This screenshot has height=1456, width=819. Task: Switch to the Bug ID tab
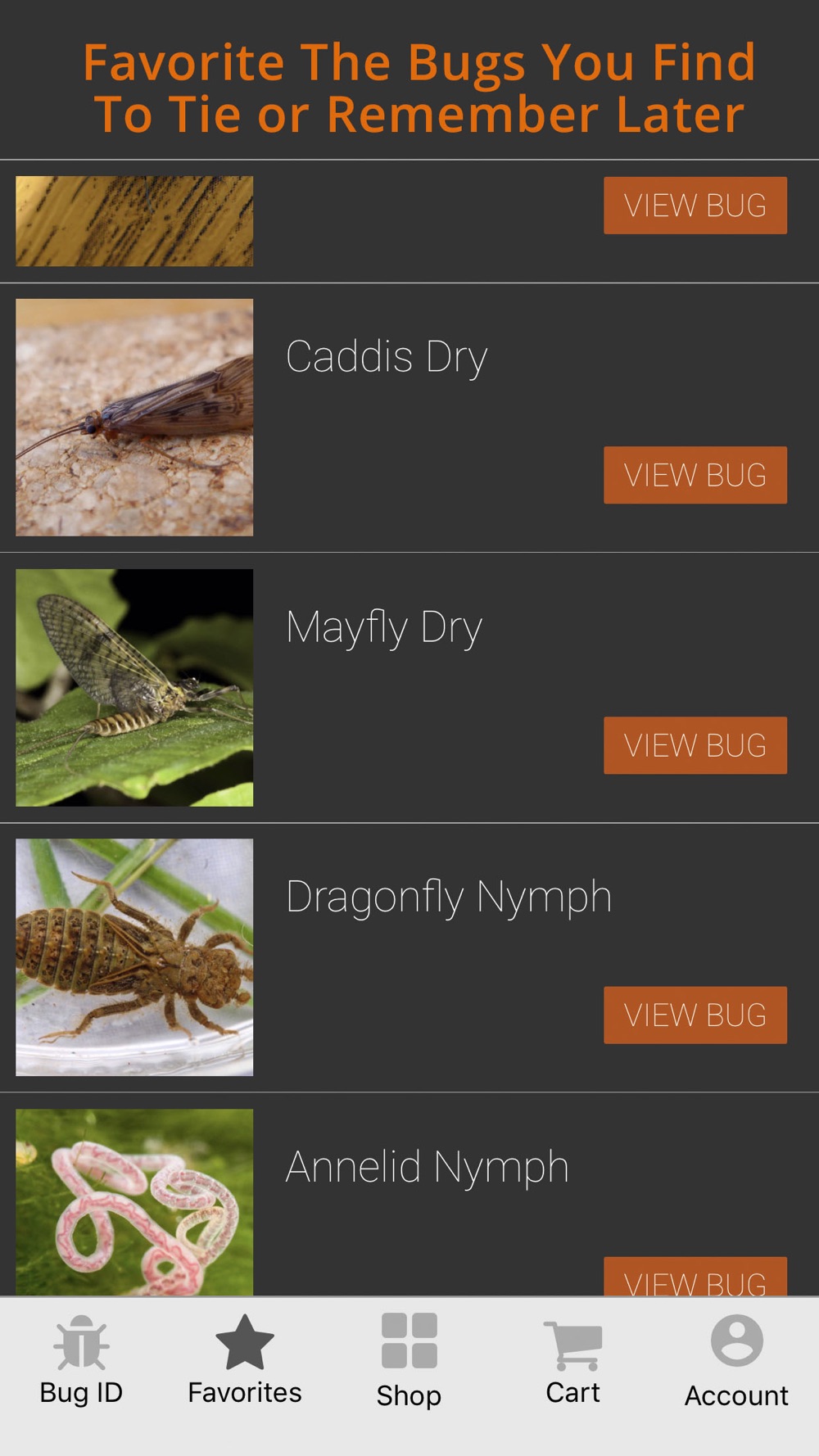coord(81,1360)
